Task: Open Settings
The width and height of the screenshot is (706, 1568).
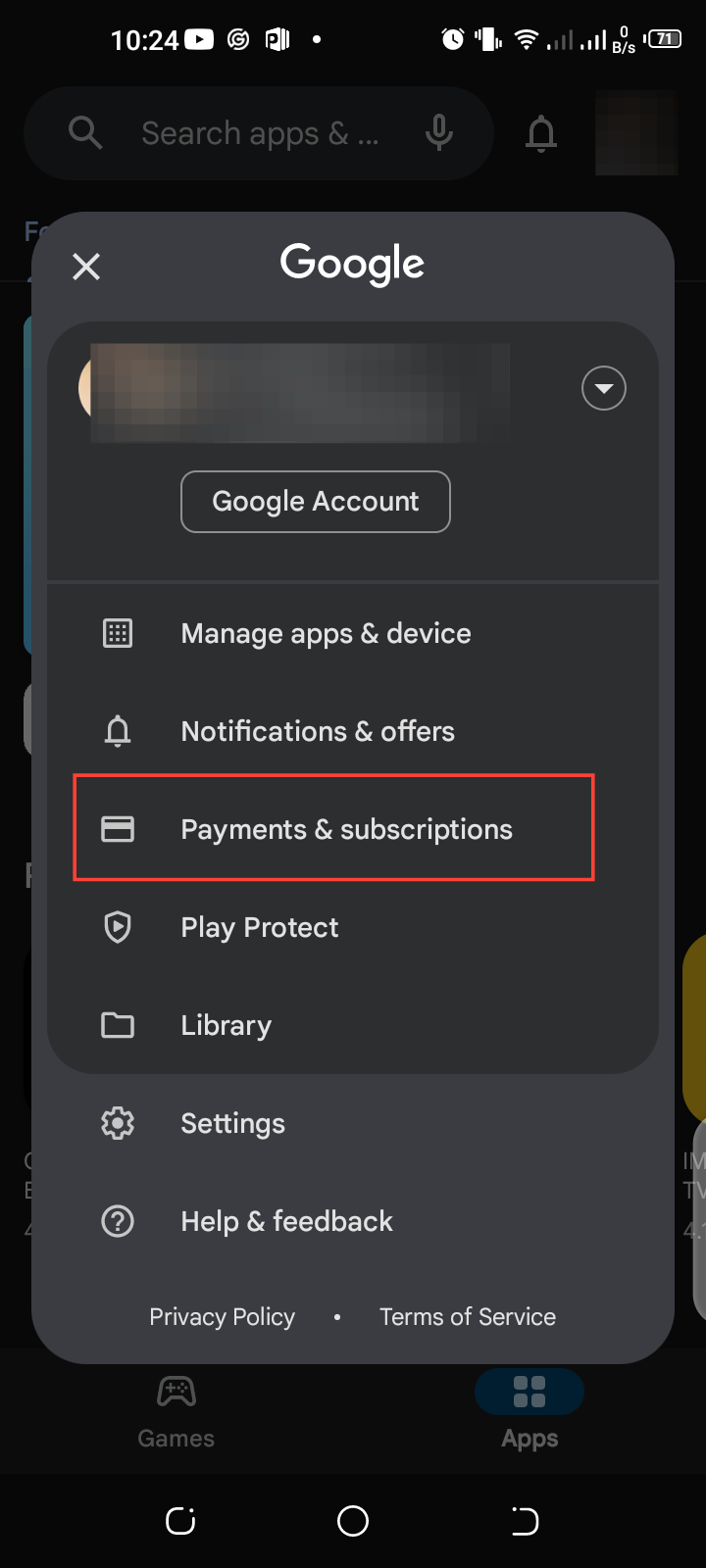Action: click(353, 1123)
